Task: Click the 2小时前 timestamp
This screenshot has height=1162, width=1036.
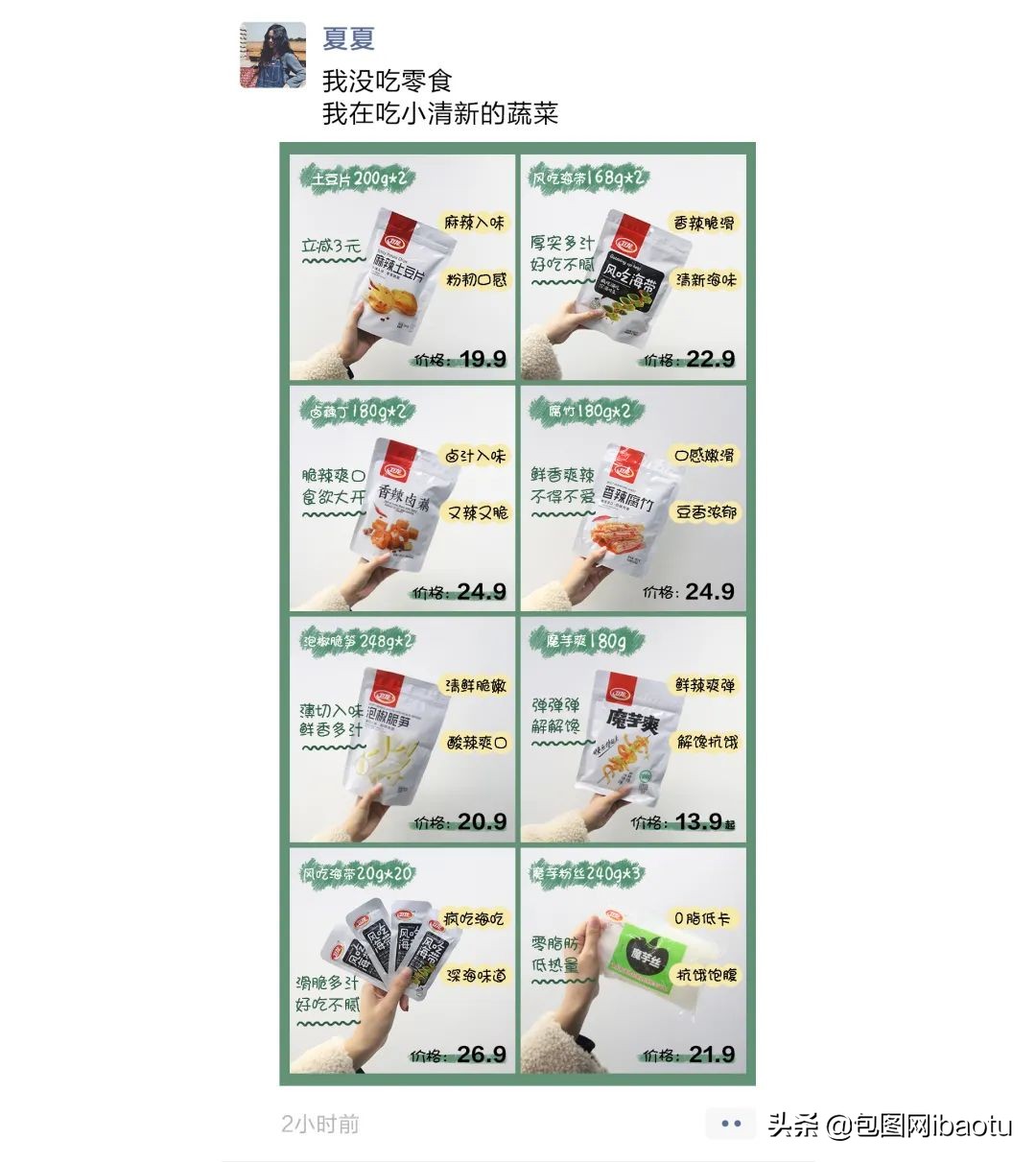Action: (x=317, y=1122)
